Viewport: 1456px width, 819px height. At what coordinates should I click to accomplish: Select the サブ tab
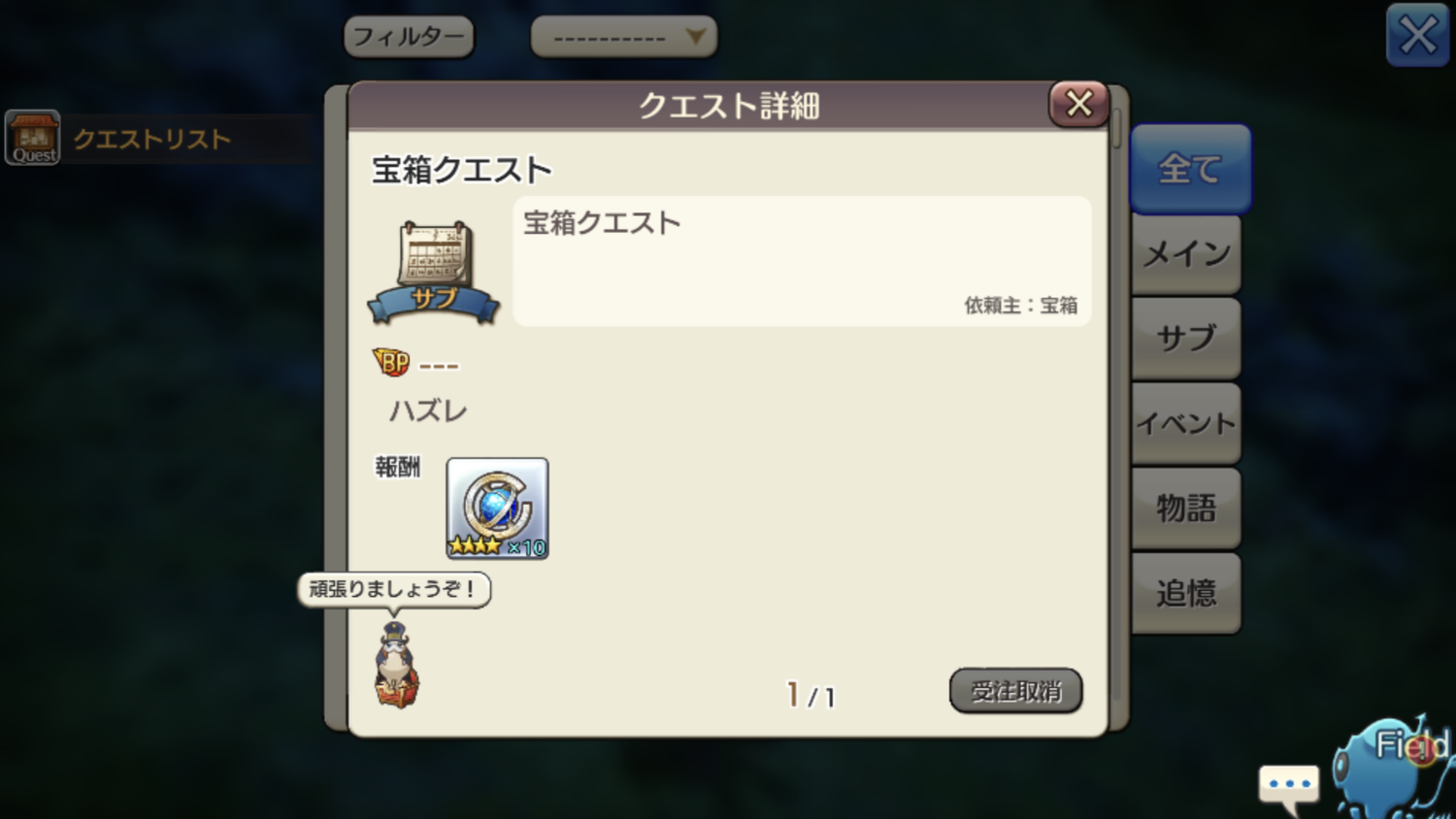point(1186,338)
